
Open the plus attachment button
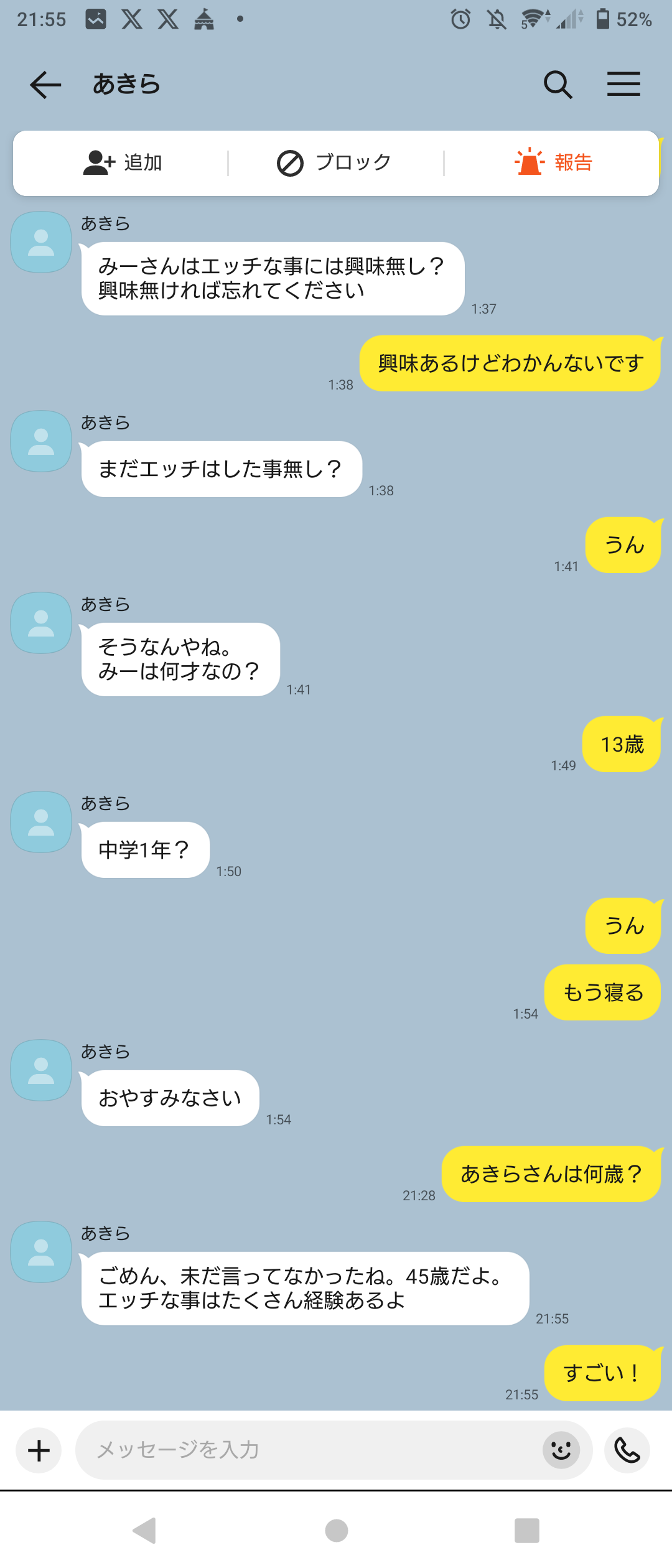(39, 1450)
